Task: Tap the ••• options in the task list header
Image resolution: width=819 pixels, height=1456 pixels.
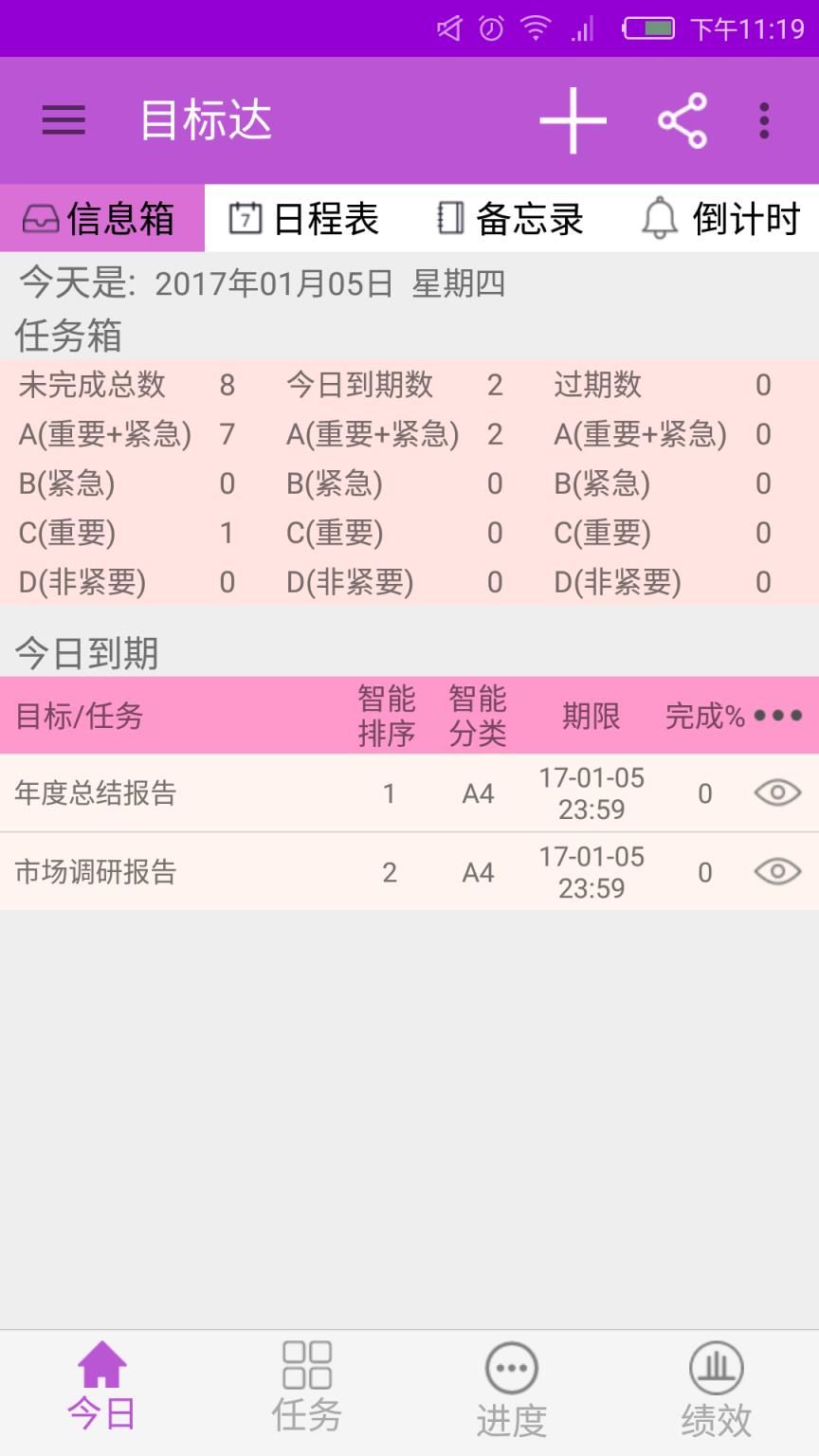Action: click(779, 717)
